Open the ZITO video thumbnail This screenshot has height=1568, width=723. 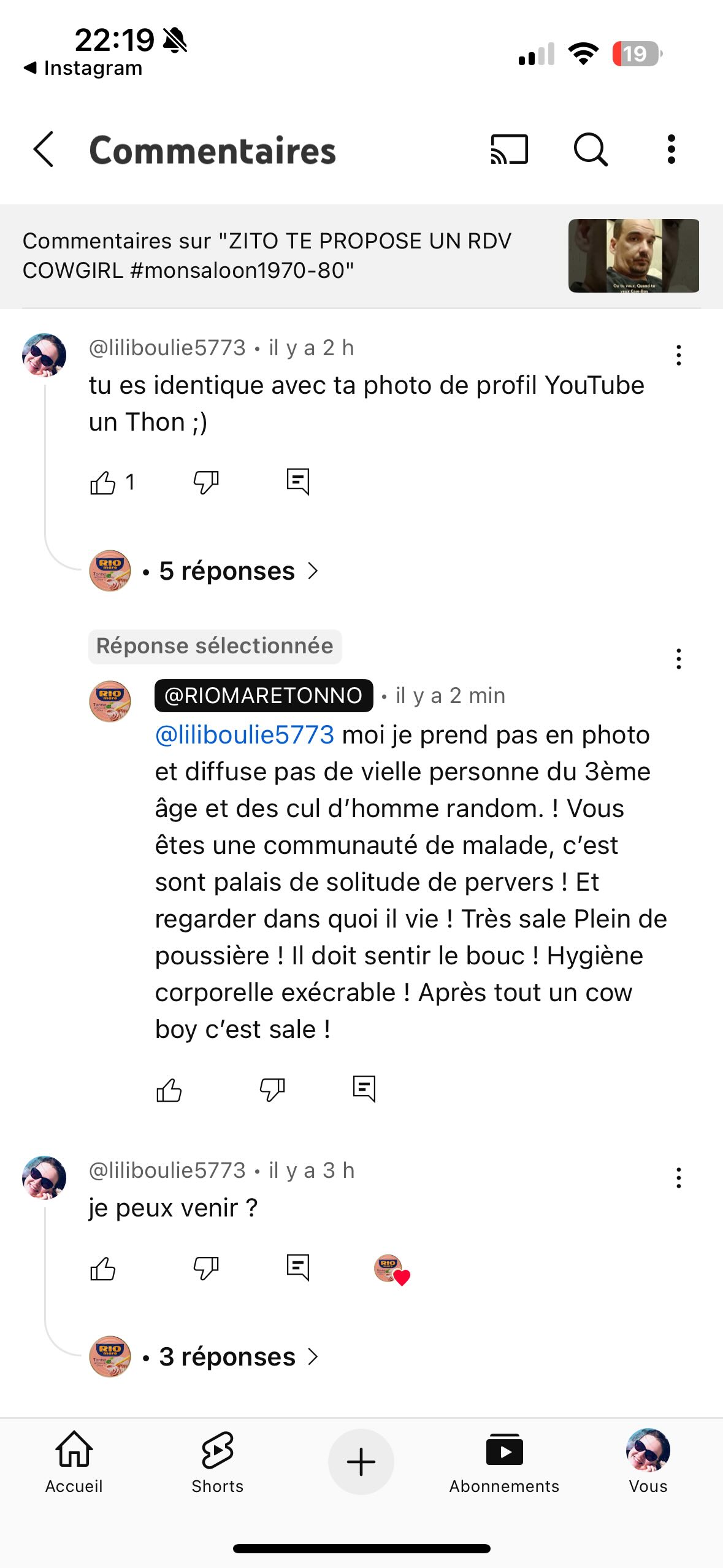tap(633, 255)
